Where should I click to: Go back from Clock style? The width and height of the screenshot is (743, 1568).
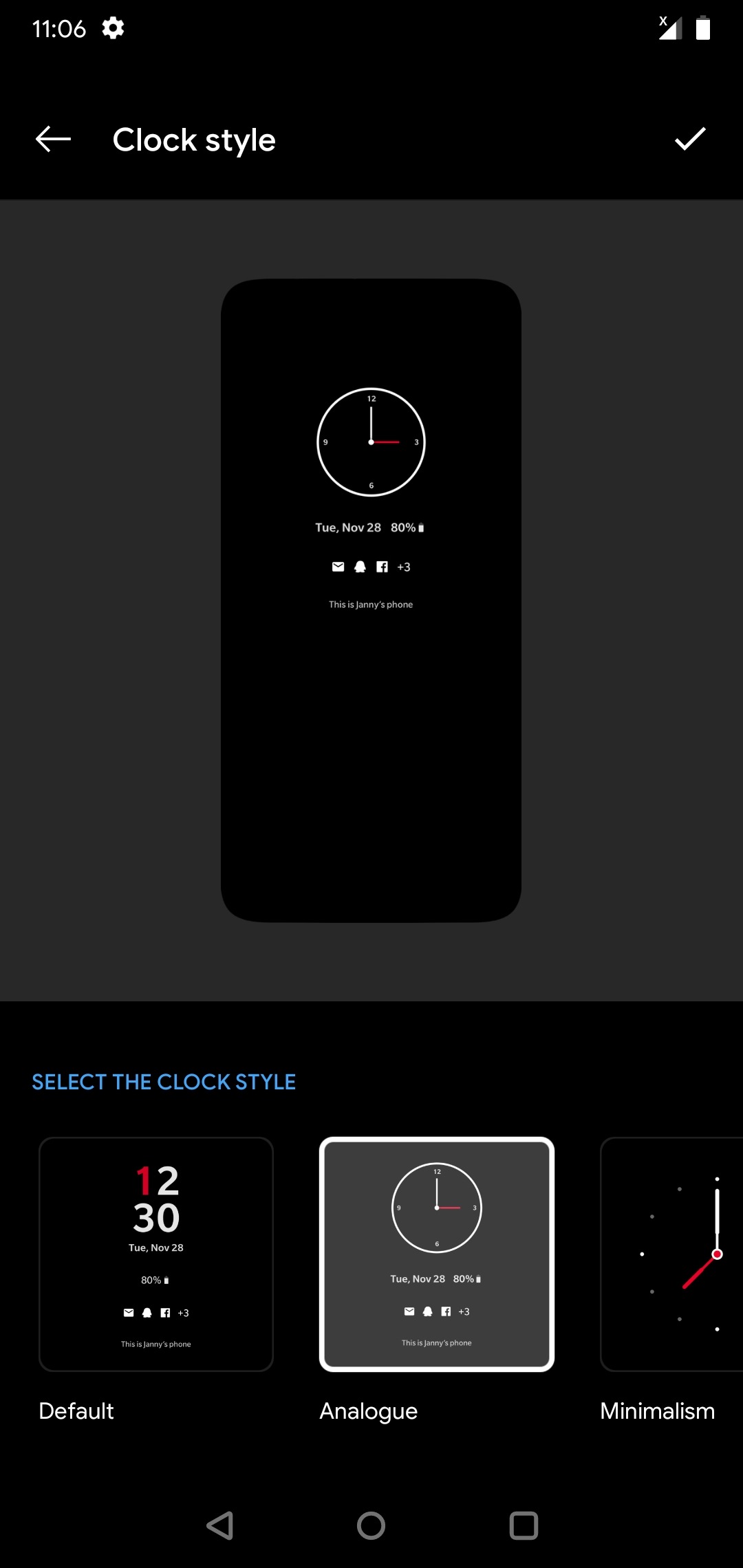click(54, 140)
